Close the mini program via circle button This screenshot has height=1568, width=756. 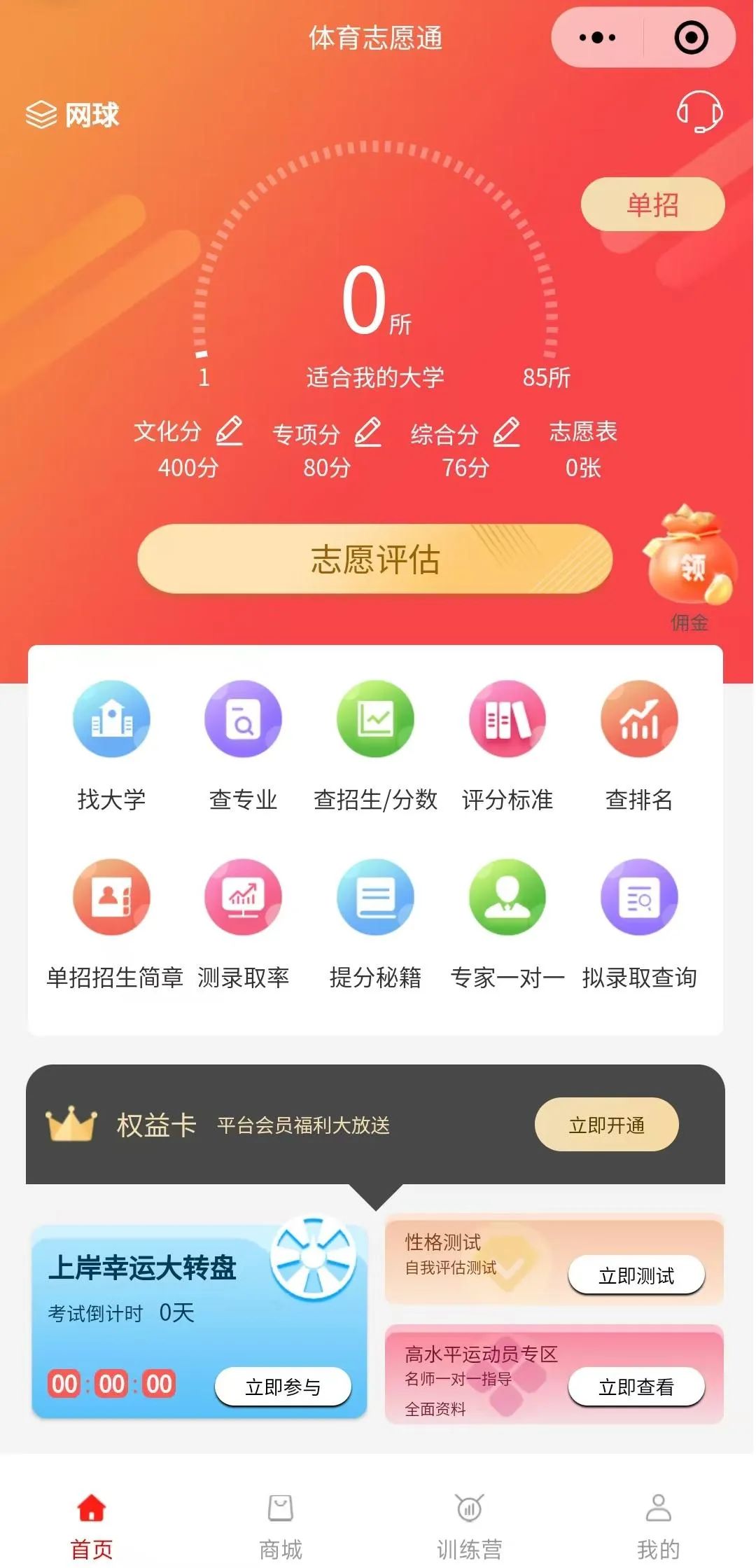[x=690, y=38]
